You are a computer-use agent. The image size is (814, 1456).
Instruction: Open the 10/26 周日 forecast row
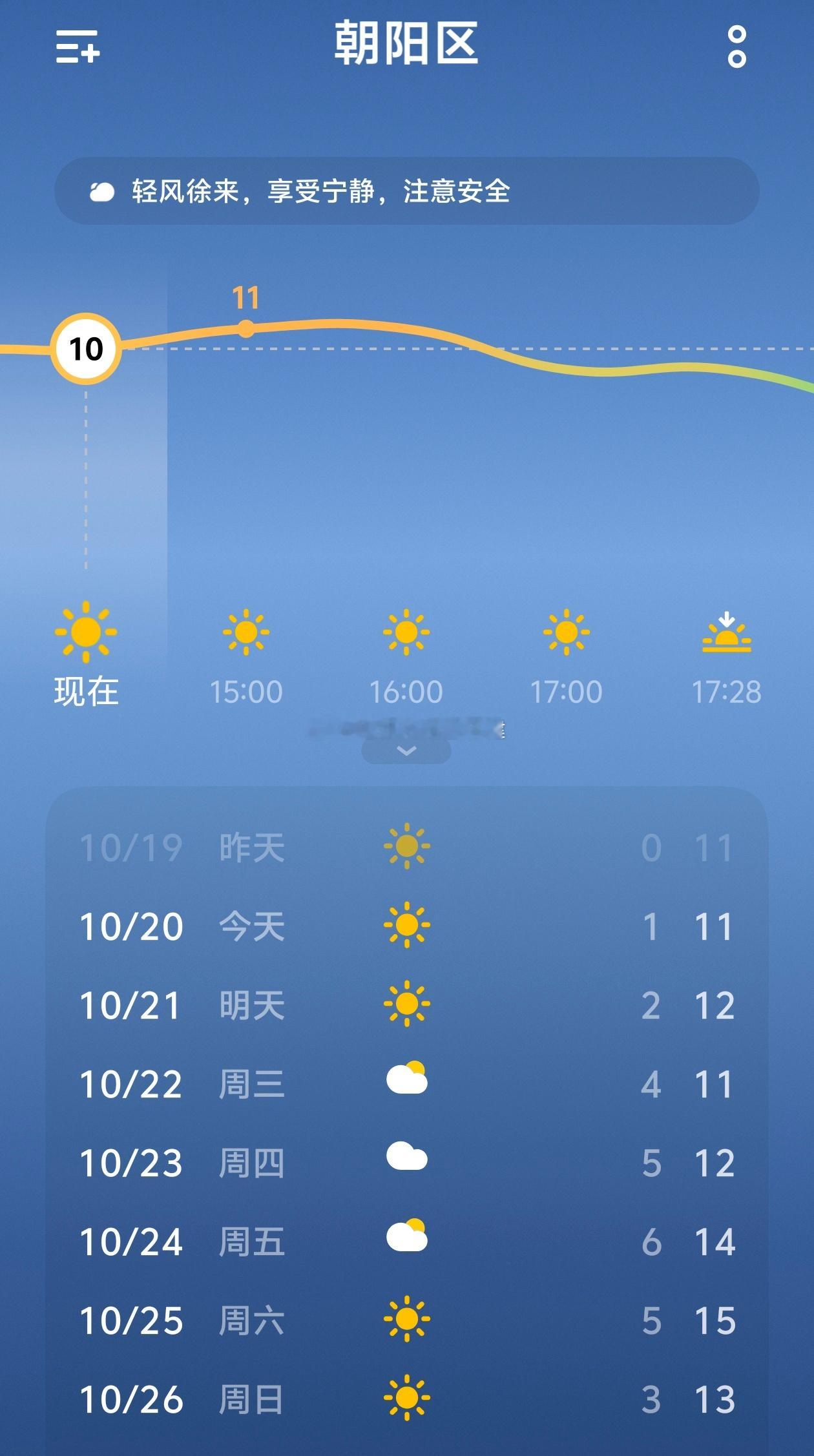pos(407,1399)
